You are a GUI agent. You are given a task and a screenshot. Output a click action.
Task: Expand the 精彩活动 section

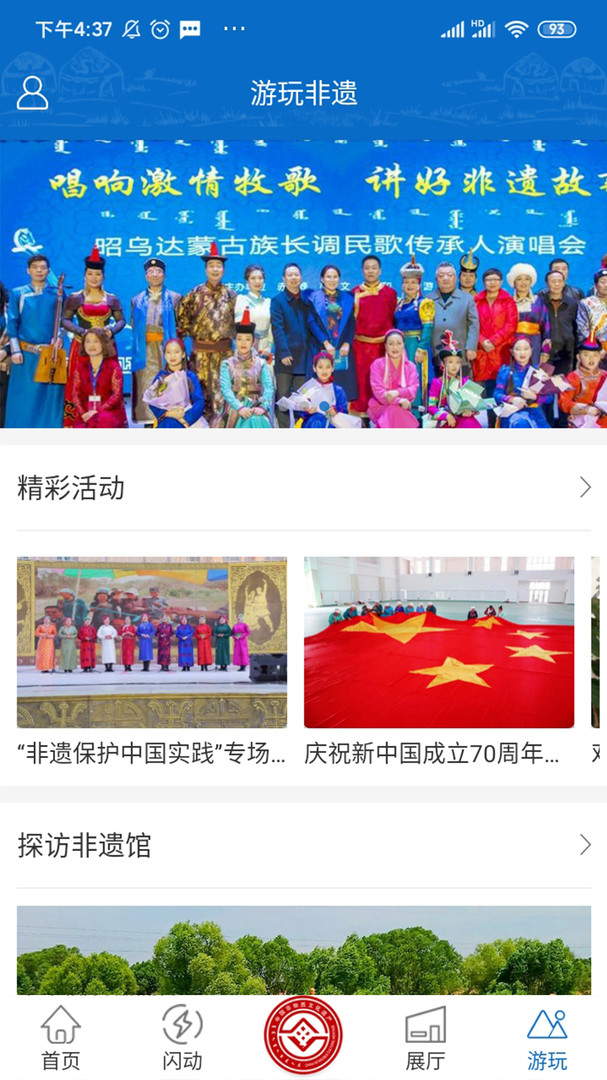click(585, 488)
